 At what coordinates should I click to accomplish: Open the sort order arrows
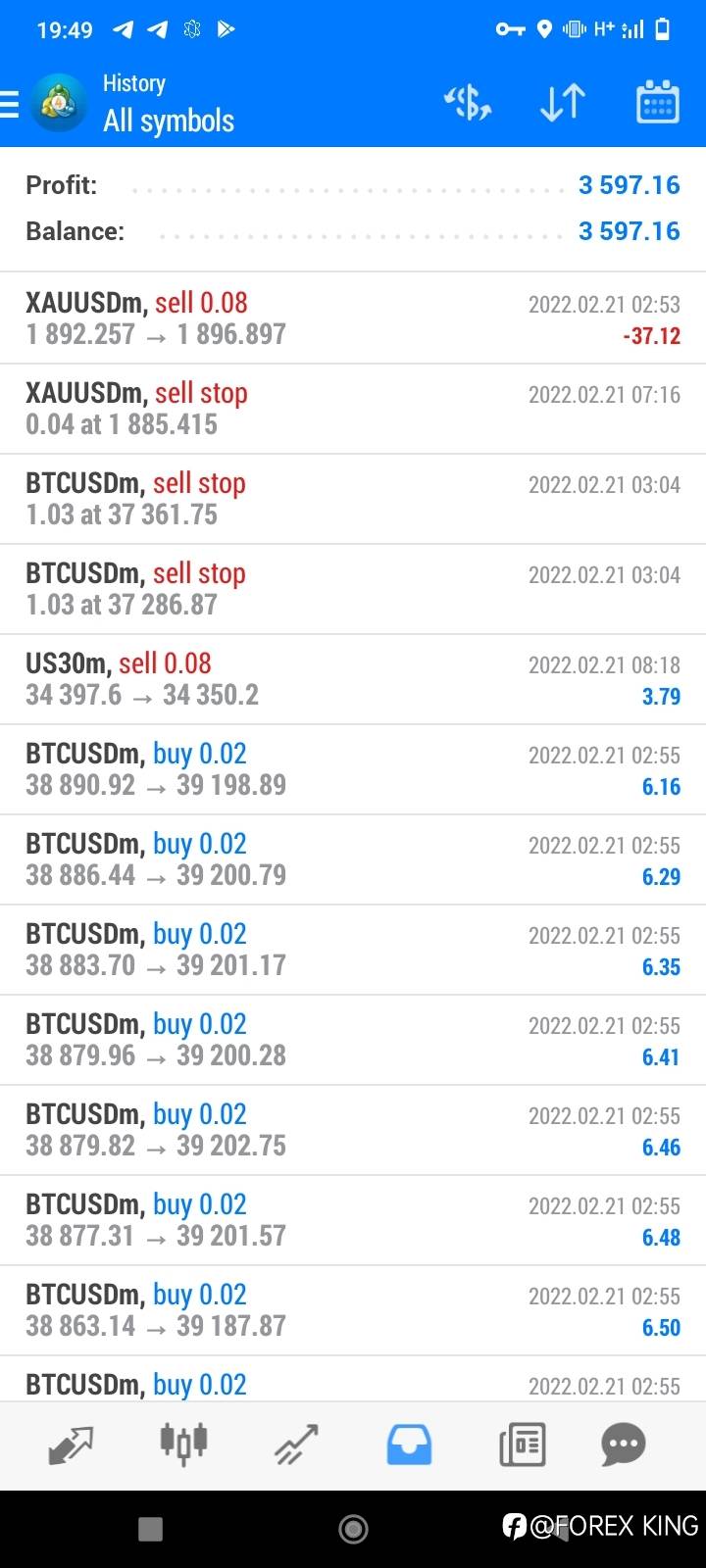[x=563, y=102]
